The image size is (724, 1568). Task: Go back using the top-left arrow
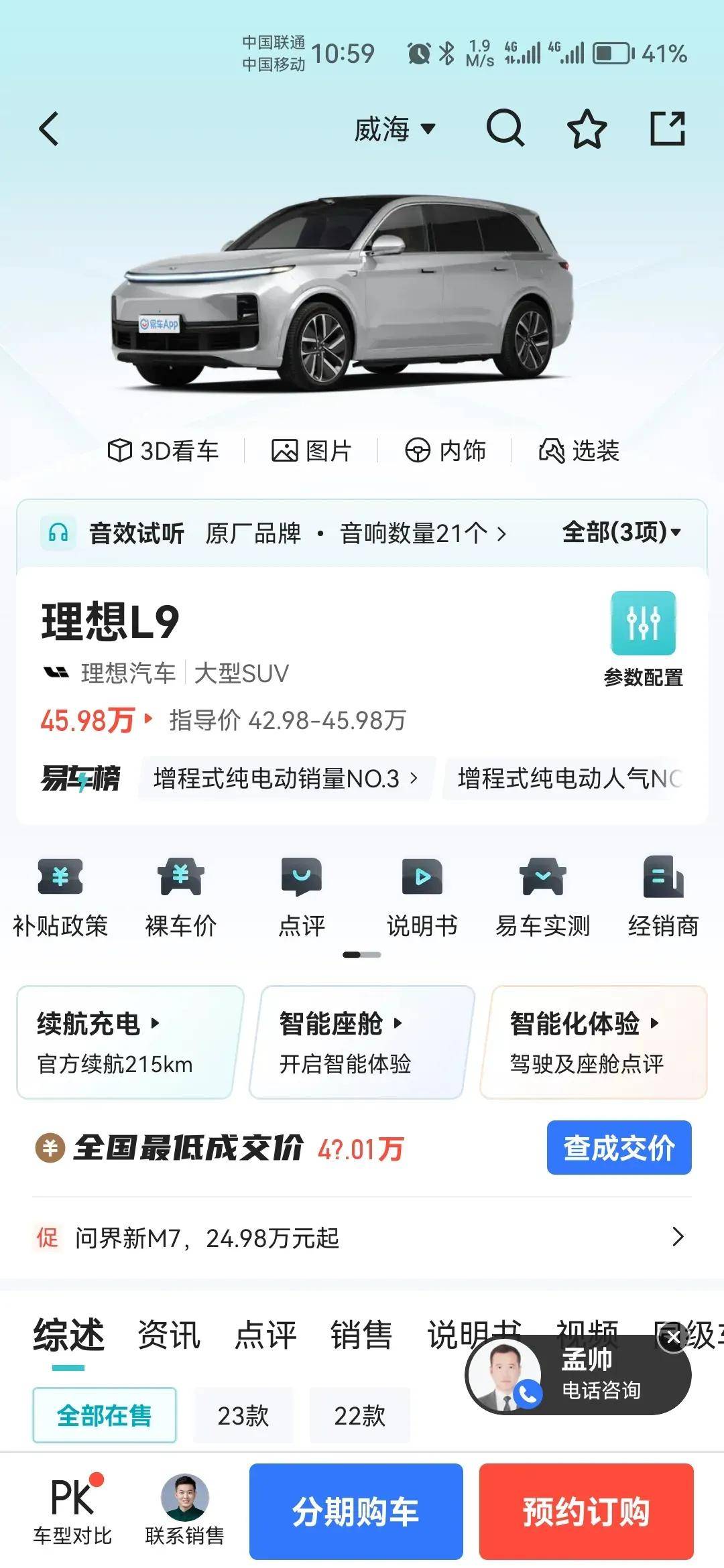click(x=49, y=128)
